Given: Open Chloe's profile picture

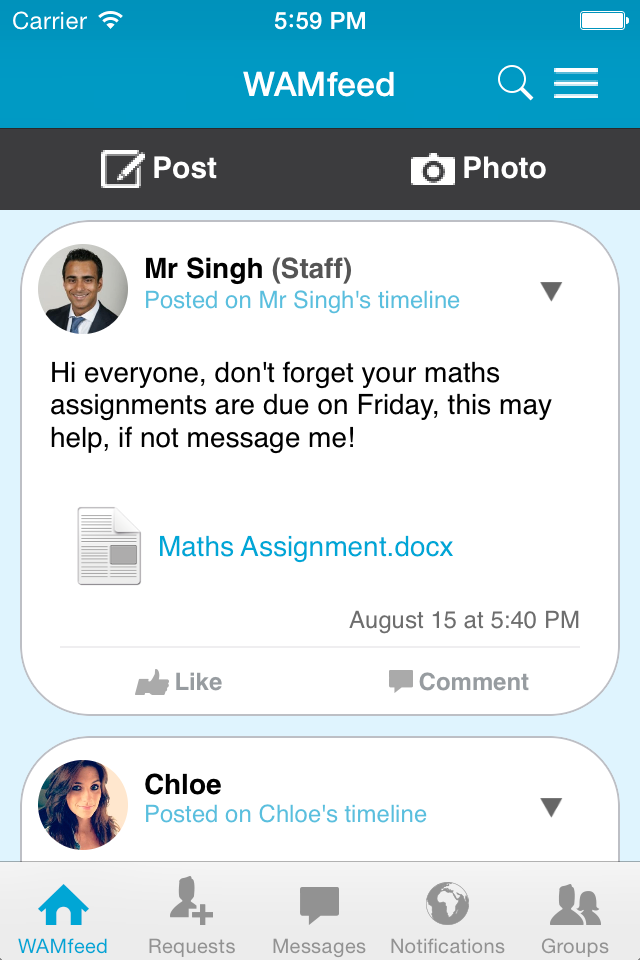Looking at the screenshot, I should [x=83, y=805].
